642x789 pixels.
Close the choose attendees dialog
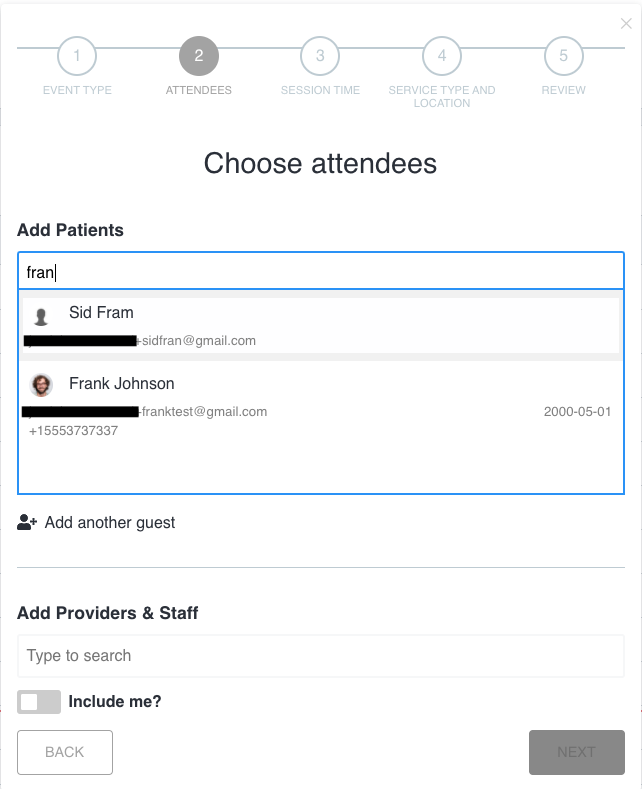(626, 23)
